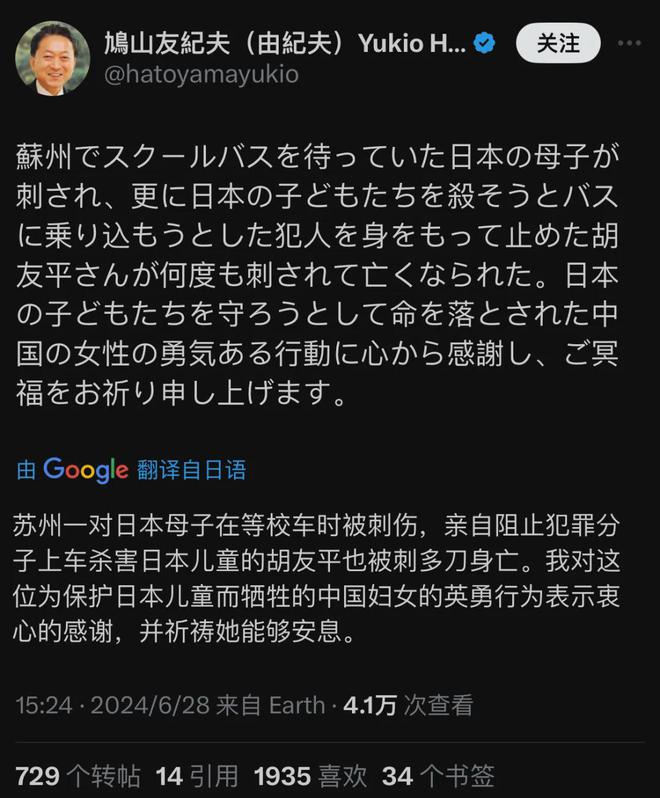View the 729 个转帖 reposts list

click(x=78, y=775)
